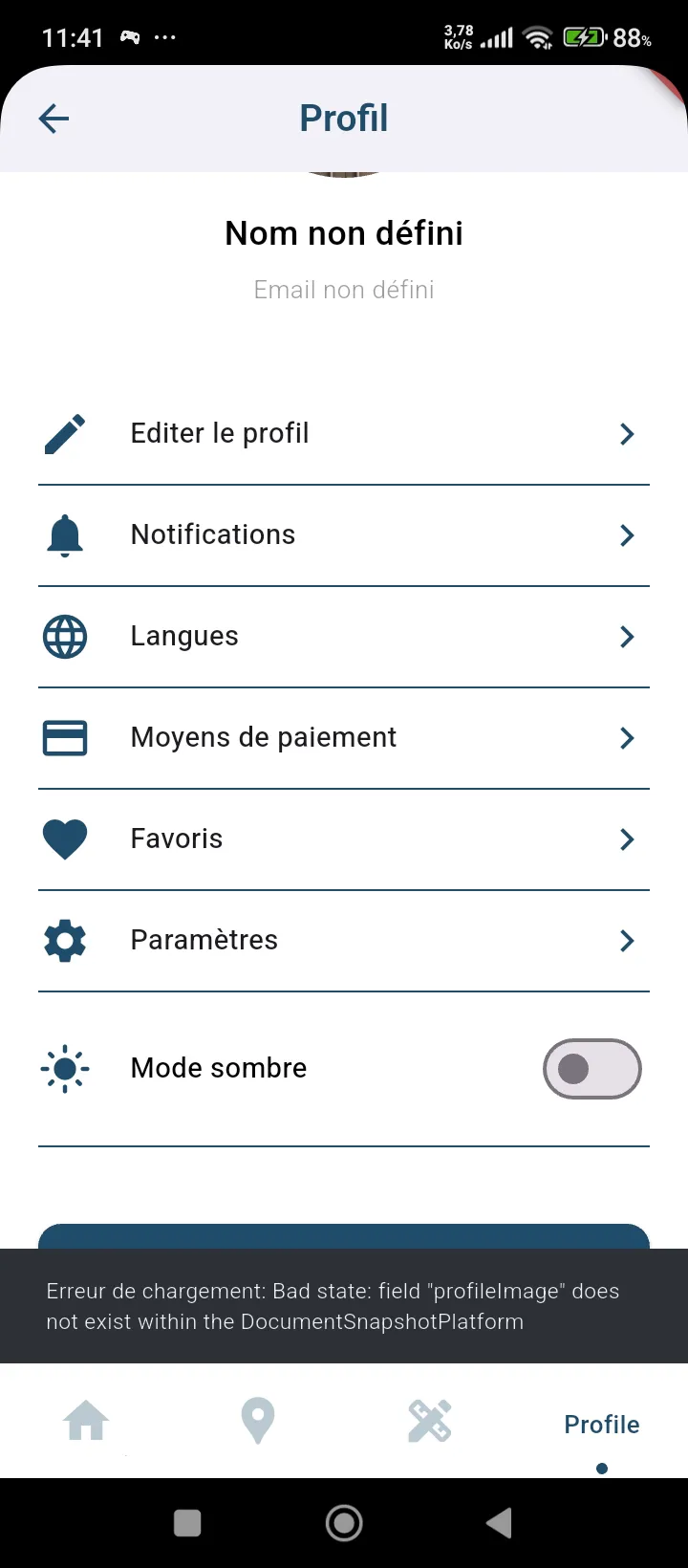Open Langues options

point(344,637)
